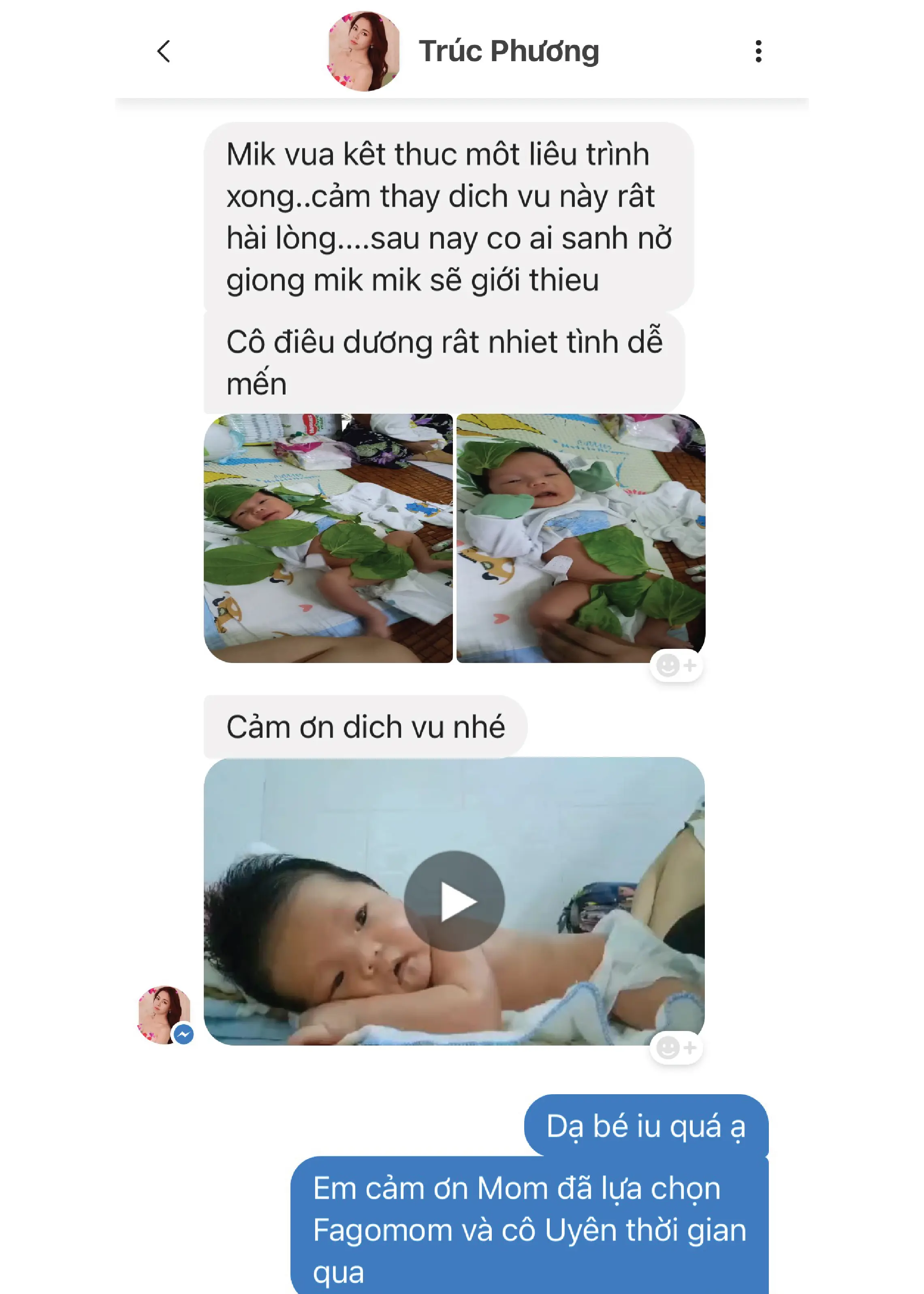Open Trúc Phương's profile picture in header

[x=364, y=51]
